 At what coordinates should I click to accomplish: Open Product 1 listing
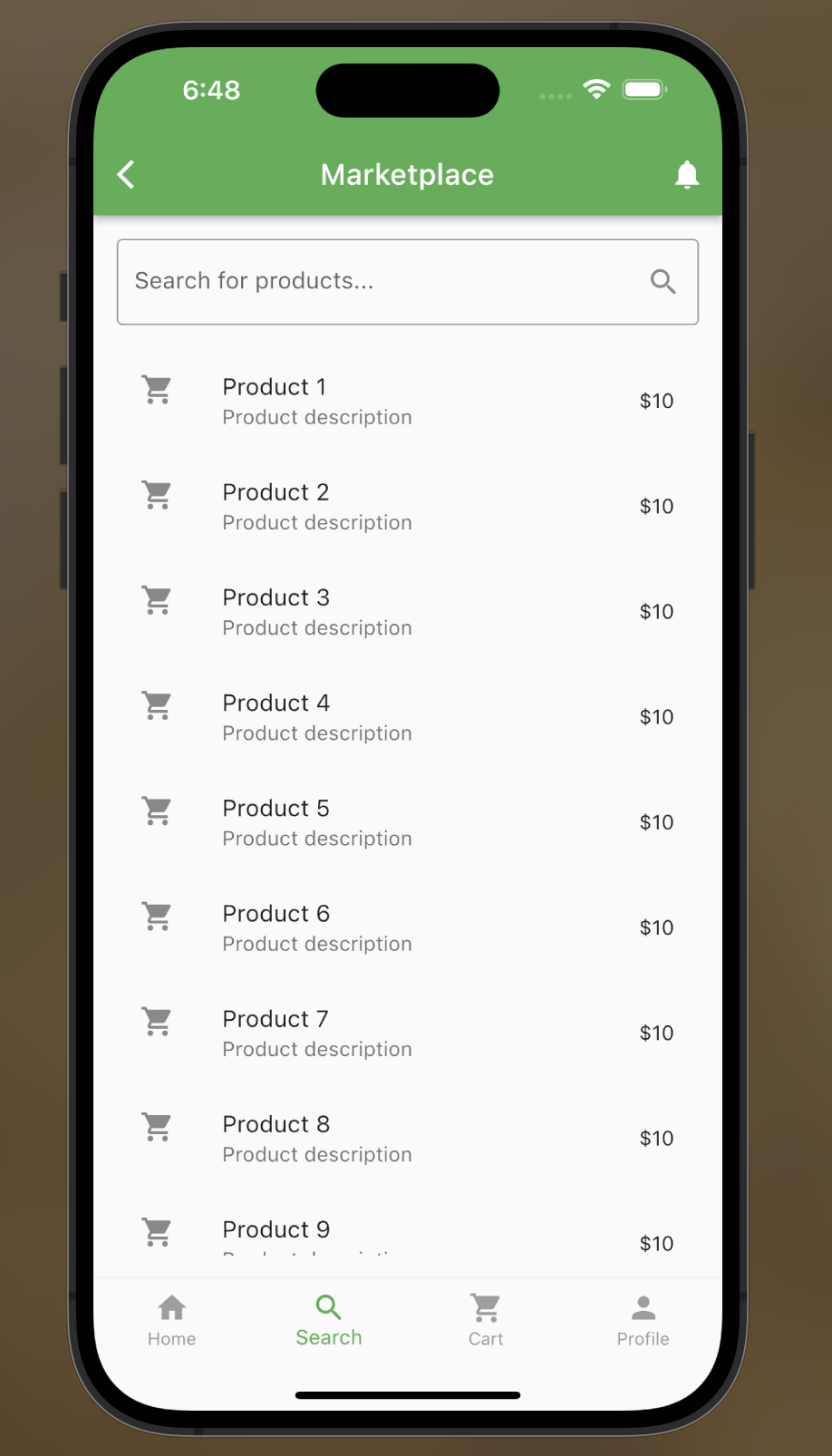coord(407,402)
